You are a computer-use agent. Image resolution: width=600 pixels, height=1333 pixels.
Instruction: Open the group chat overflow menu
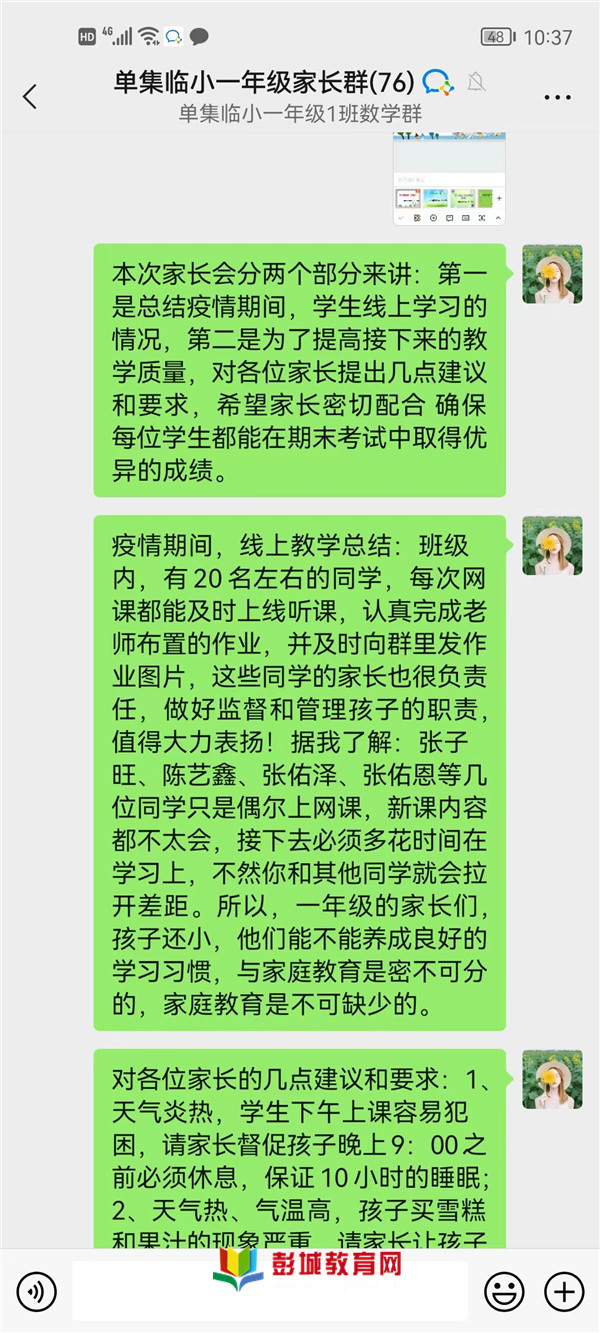[x=557, y=98]
